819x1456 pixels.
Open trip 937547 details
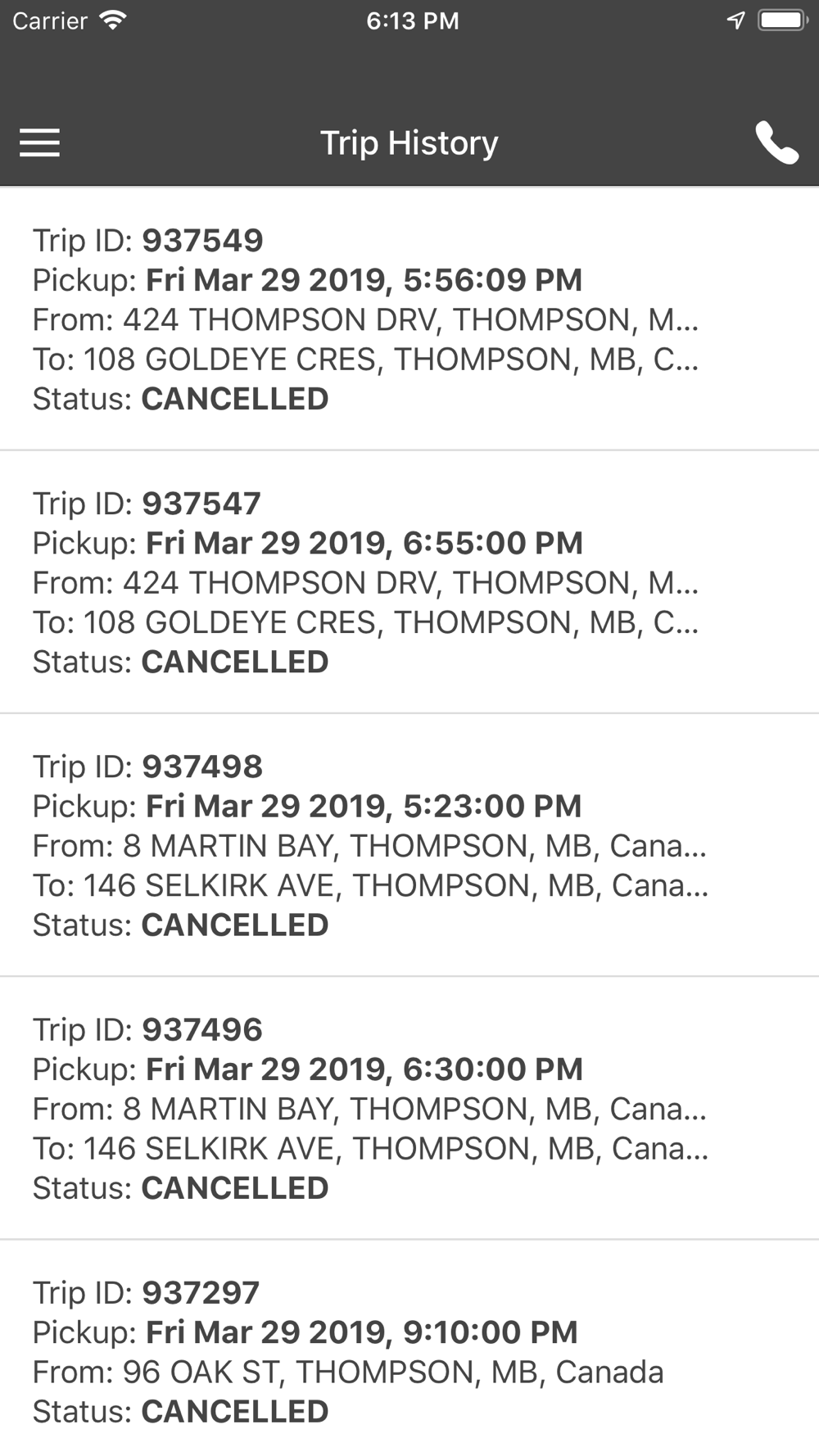click(x=409, y=582)
